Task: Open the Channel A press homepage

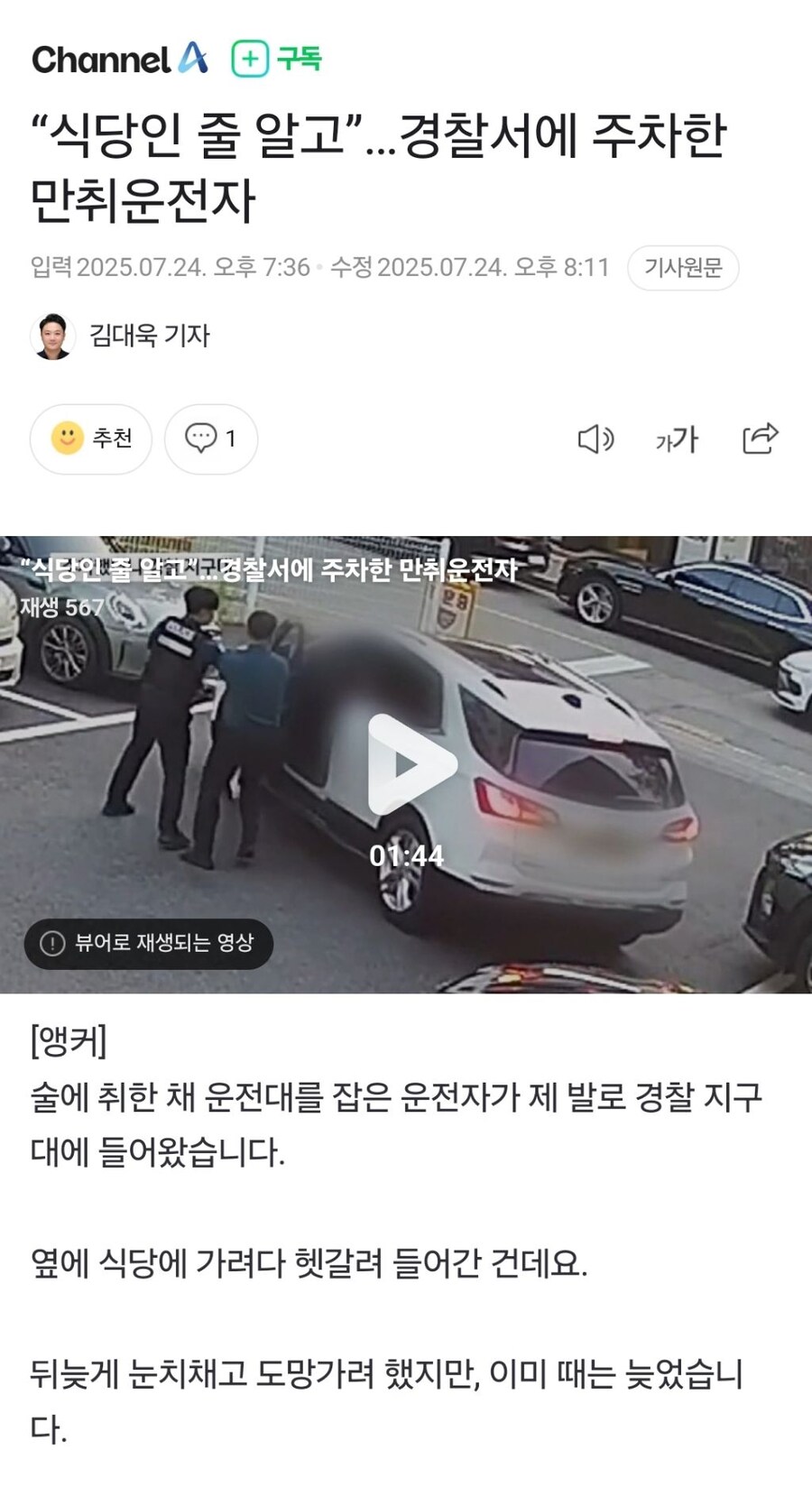Action: click(x=119, y=60)
